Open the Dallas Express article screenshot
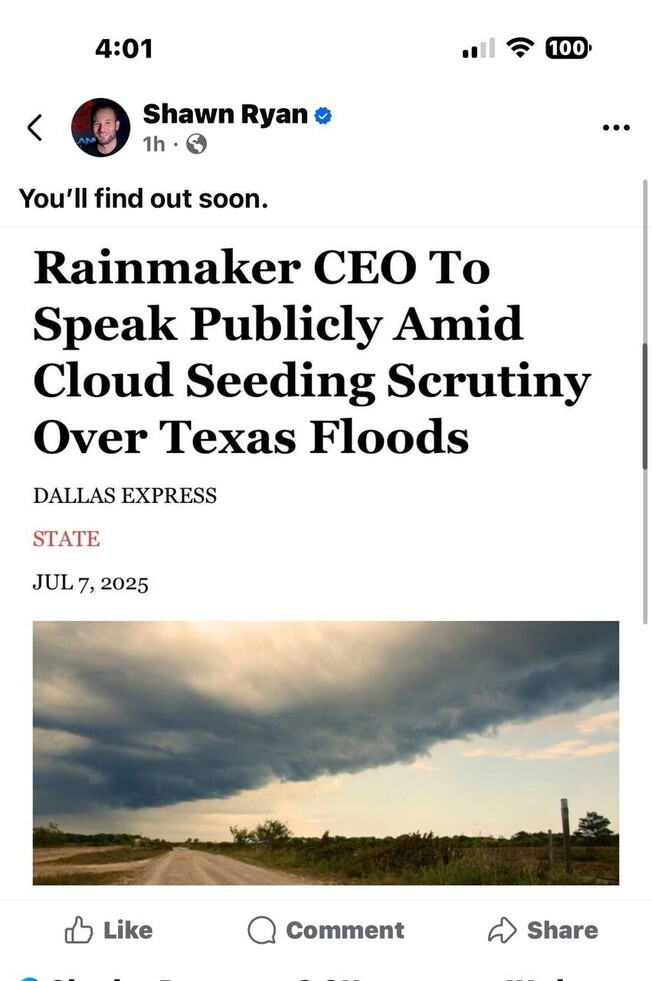 (326, 560)
